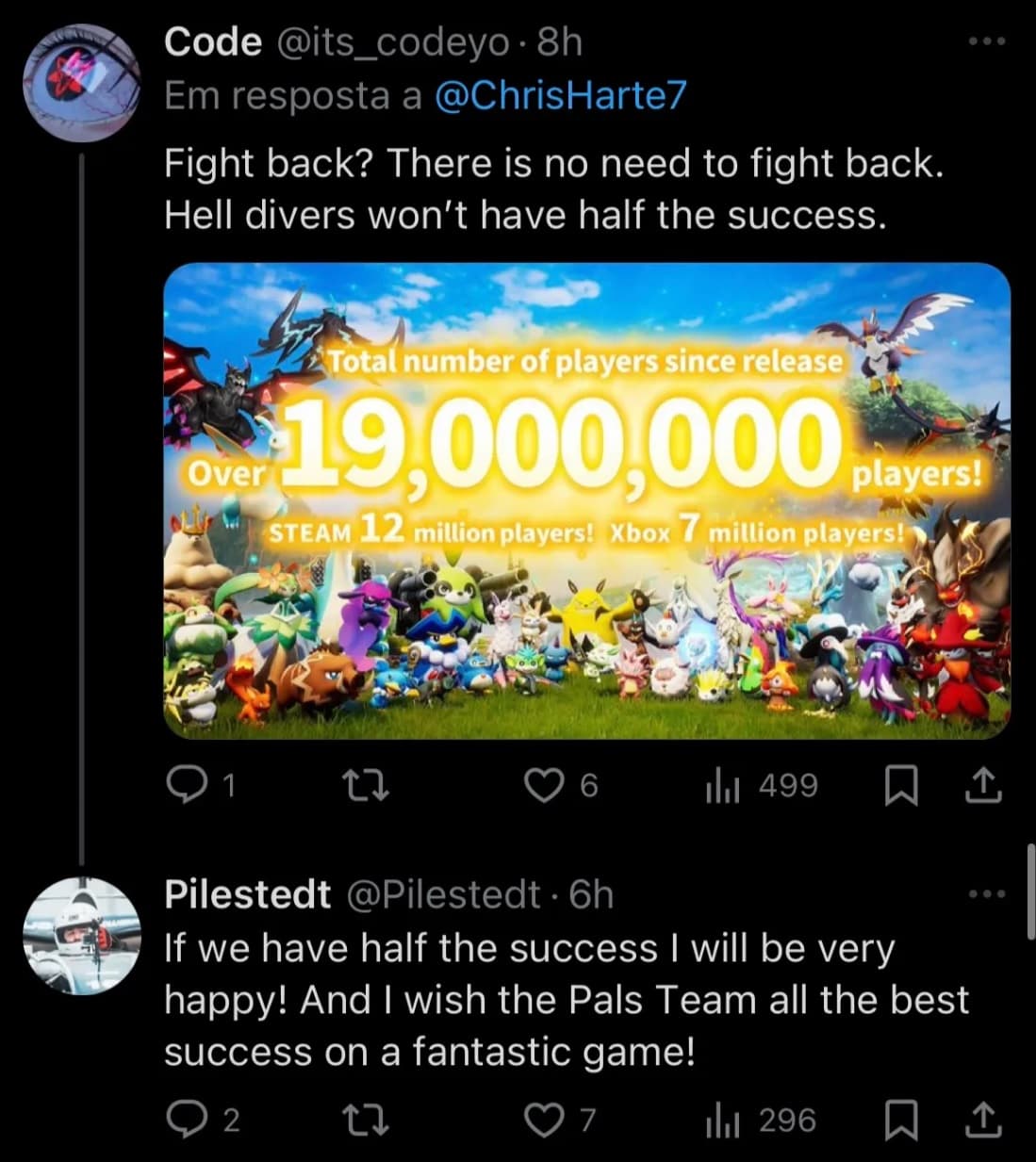Reply to Pilestedt's tweet
Viewport: 1036px width, 1162px height.
(x=181, y=1120)
